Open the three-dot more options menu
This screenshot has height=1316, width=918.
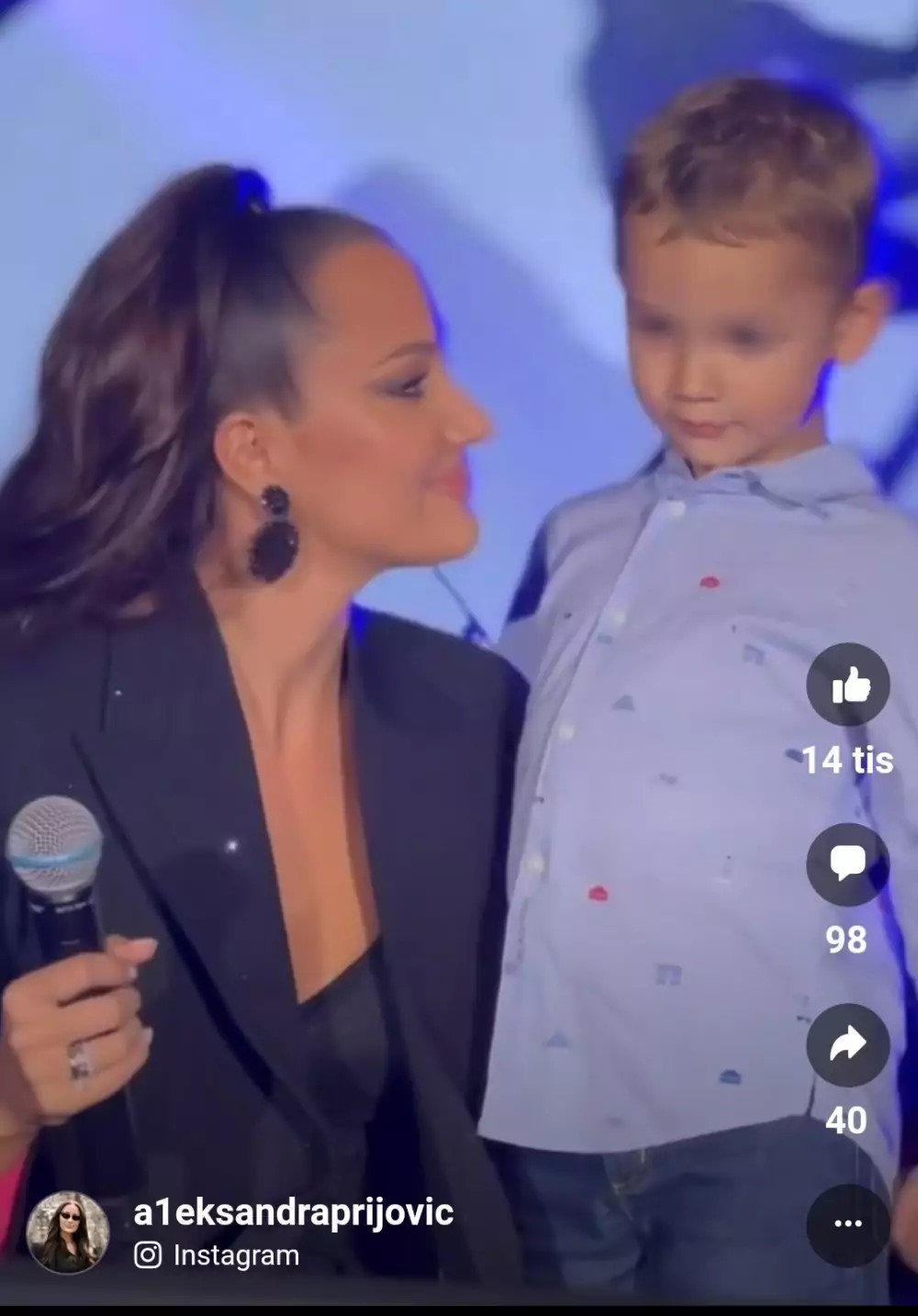pos(848,1224)
